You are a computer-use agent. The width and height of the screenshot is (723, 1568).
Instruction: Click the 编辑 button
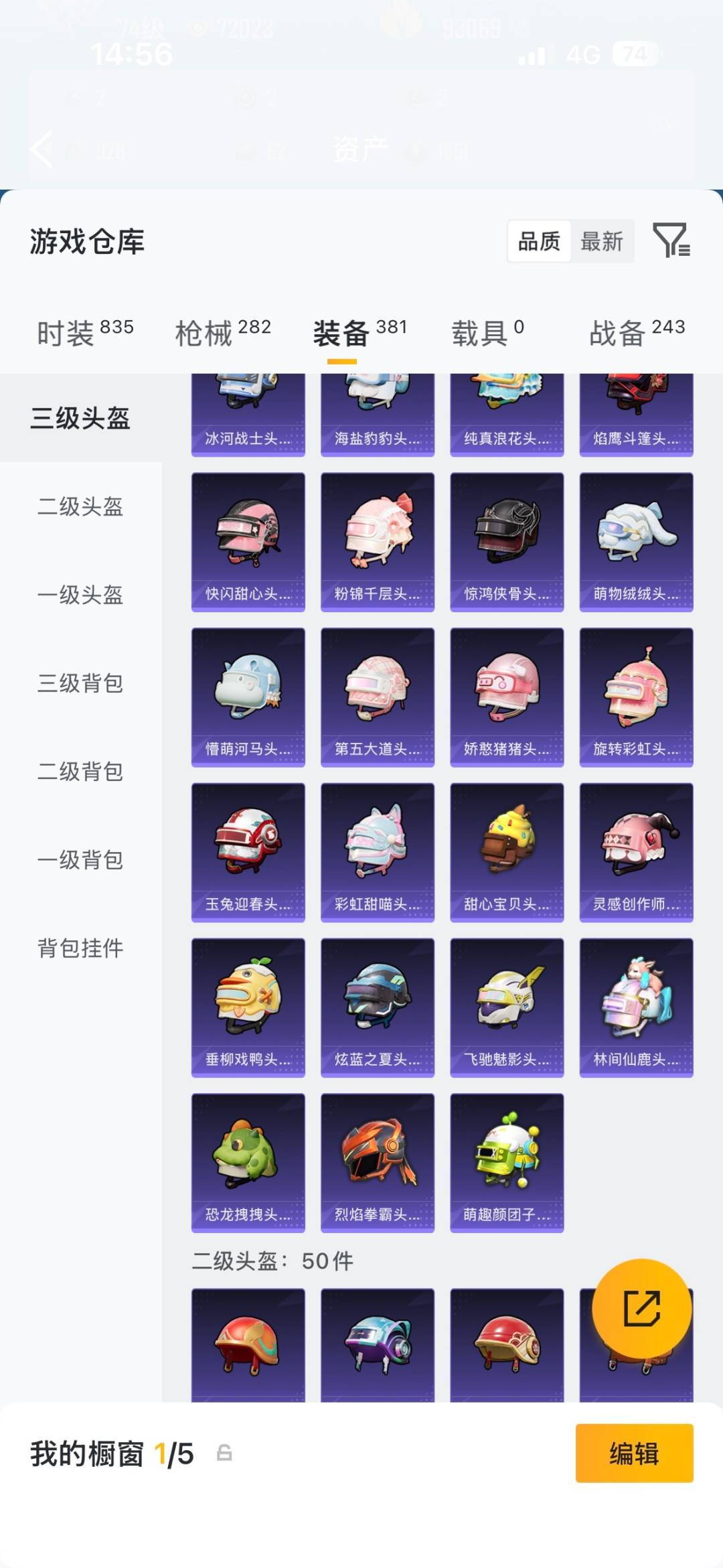coord(633,1454)
